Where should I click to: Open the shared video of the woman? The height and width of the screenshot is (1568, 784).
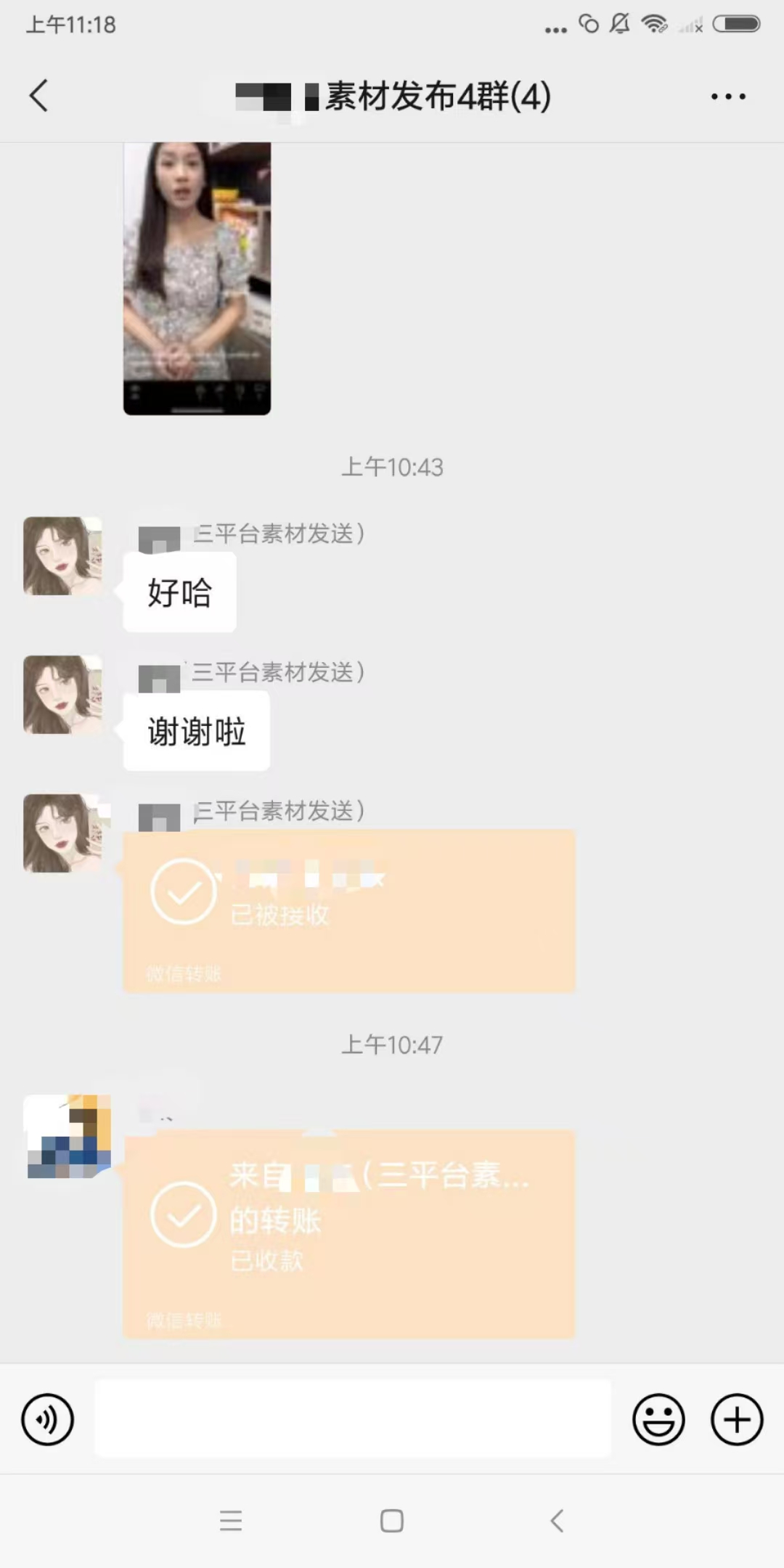(x=197, y=279)
